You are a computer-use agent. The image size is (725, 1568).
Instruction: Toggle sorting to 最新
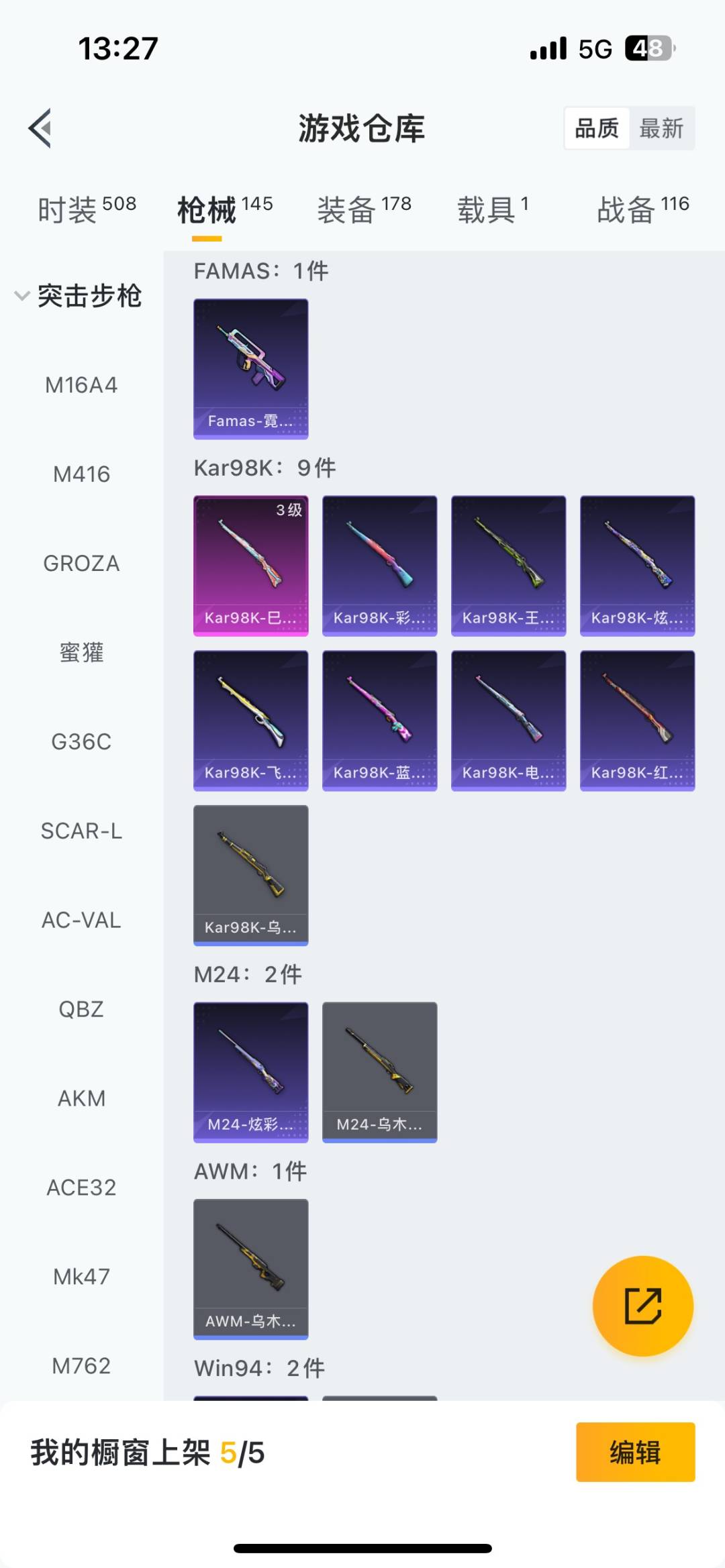click(662, 128)
